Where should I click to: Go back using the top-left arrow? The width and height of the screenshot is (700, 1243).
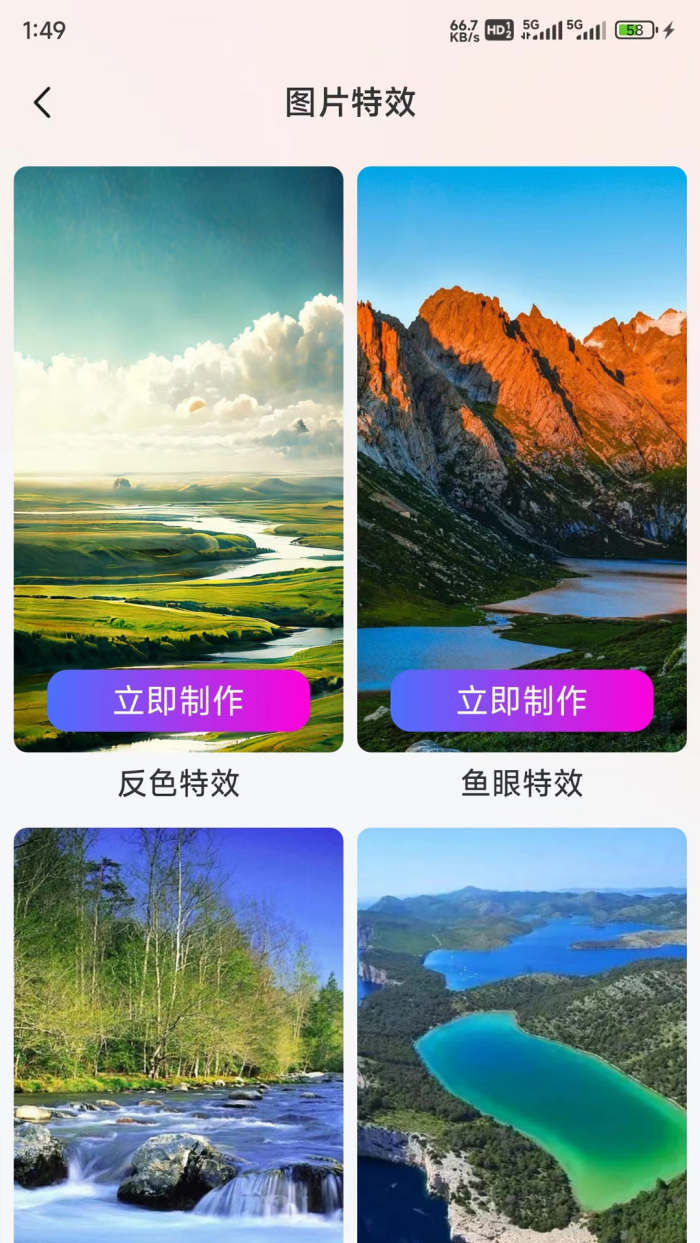pos(42,102)
